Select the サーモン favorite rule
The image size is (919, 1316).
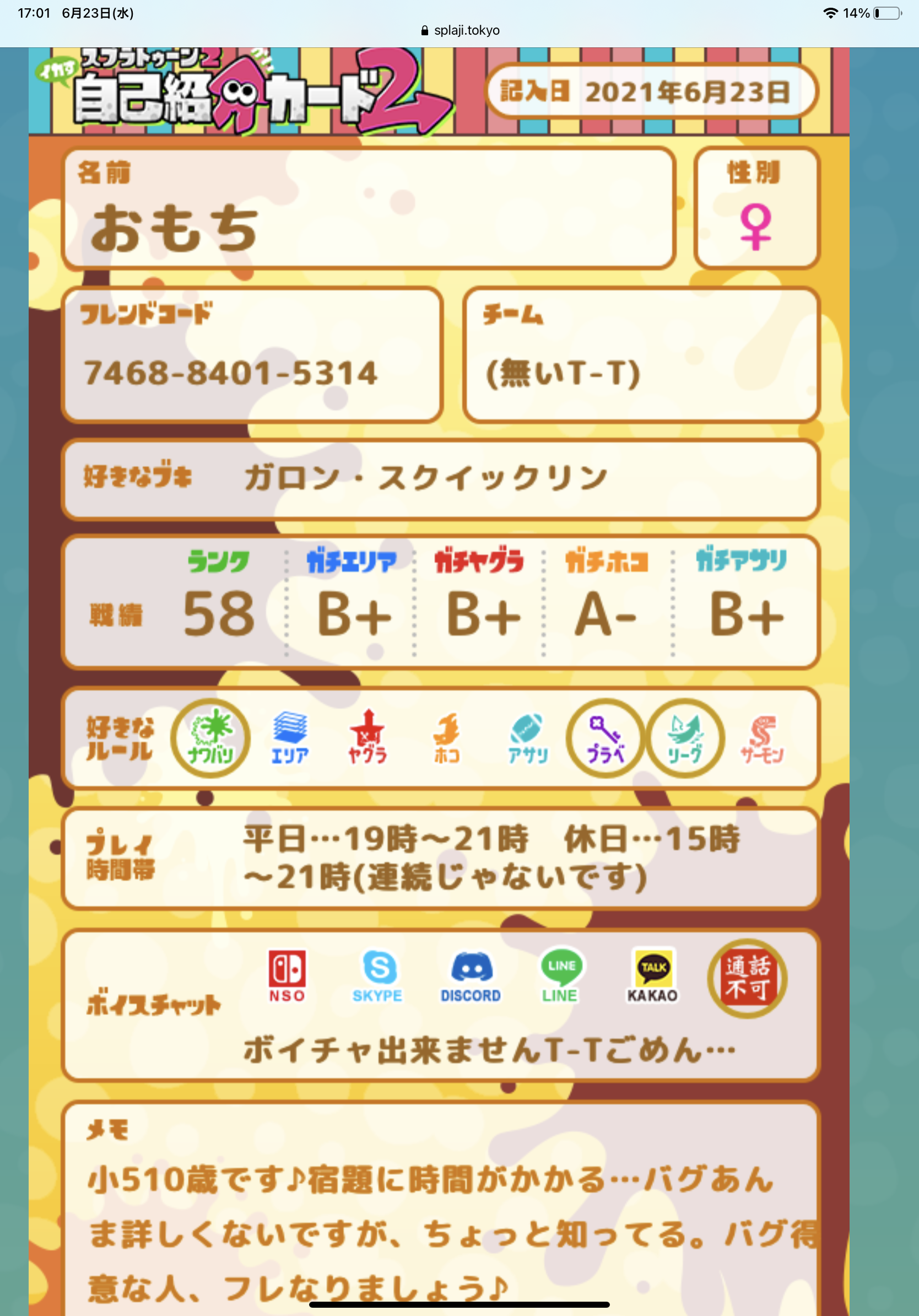click(762, 738)
